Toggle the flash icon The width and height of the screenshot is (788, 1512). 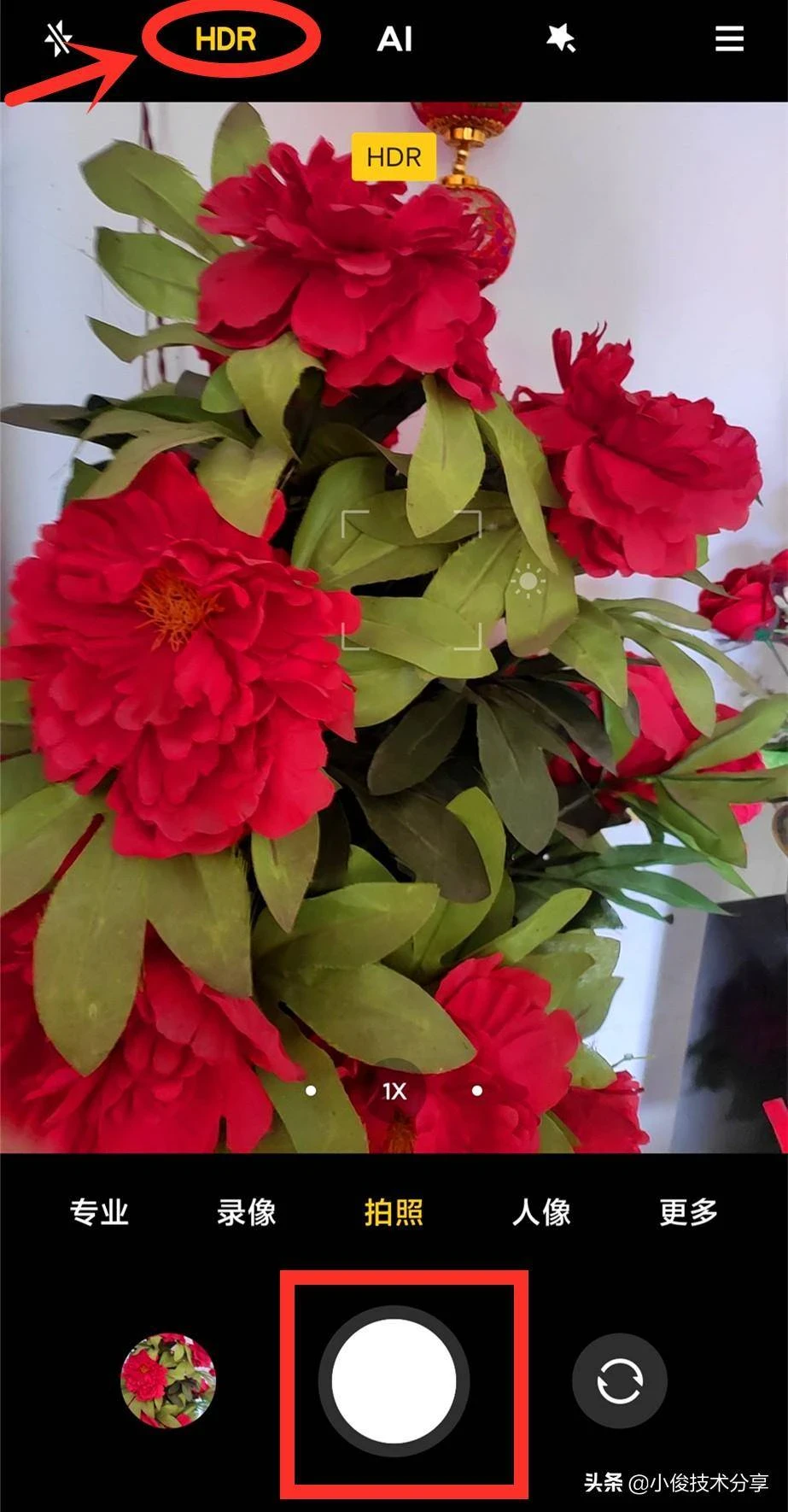tap(58, 38)
